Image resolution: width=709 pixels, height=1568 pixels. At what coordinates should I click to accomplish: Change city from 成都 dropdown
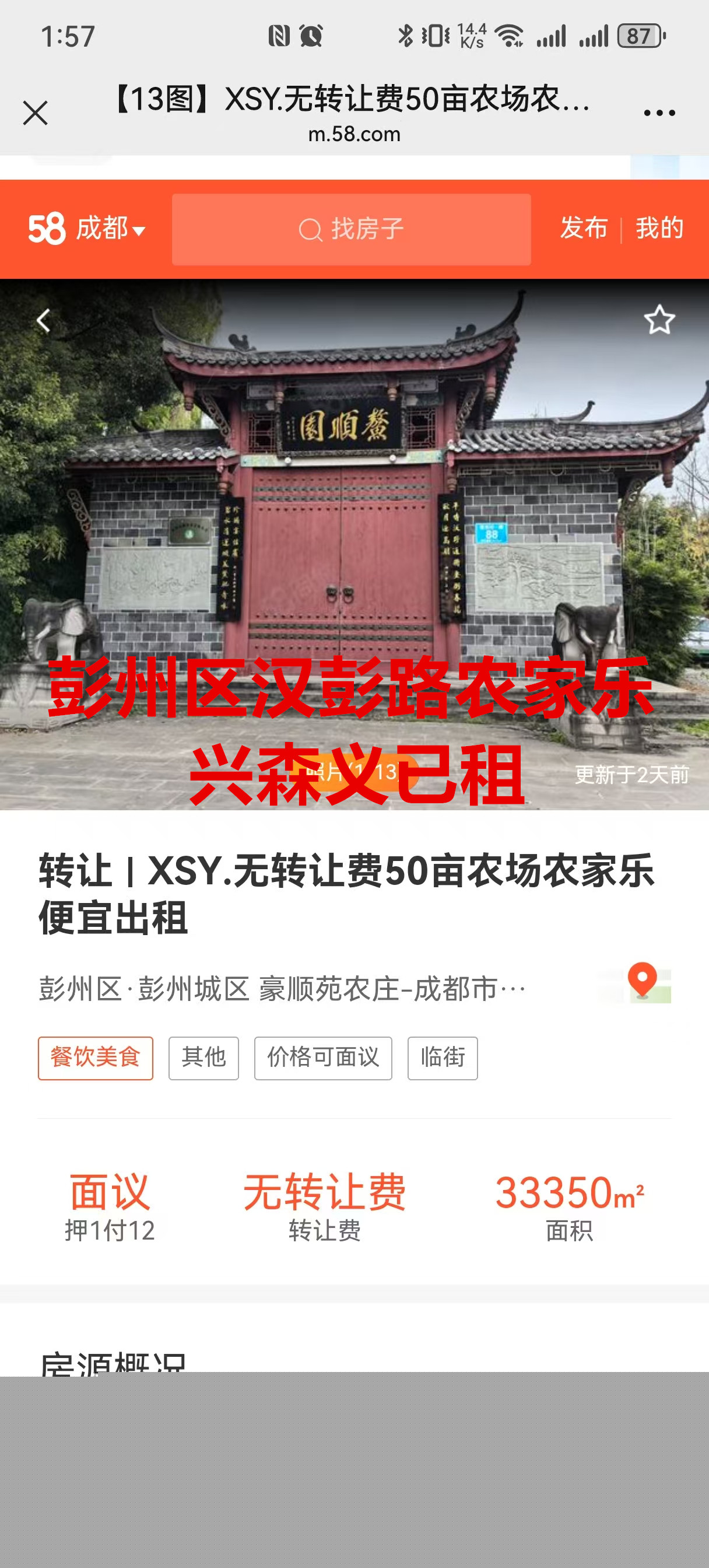110,229
